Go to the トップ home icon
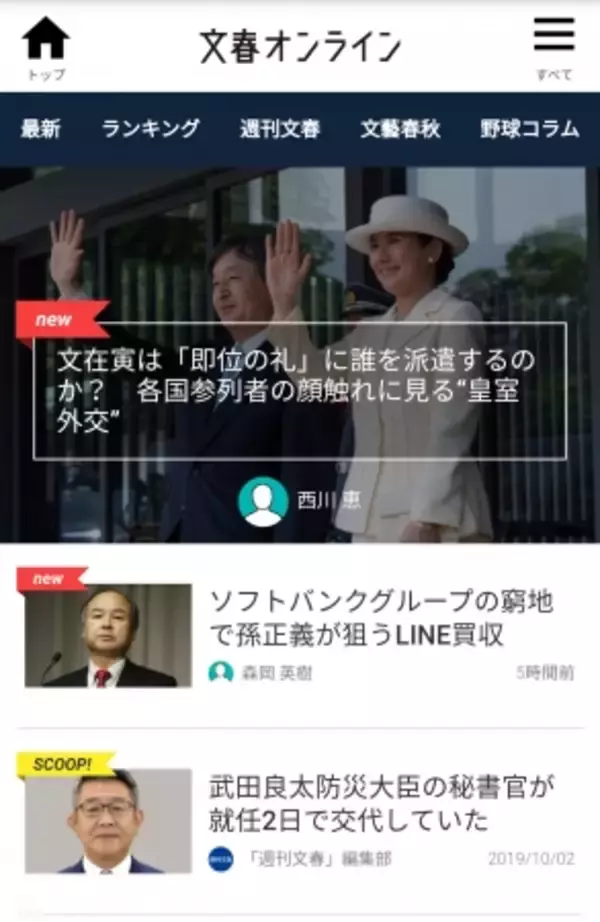 coord(46,46)
